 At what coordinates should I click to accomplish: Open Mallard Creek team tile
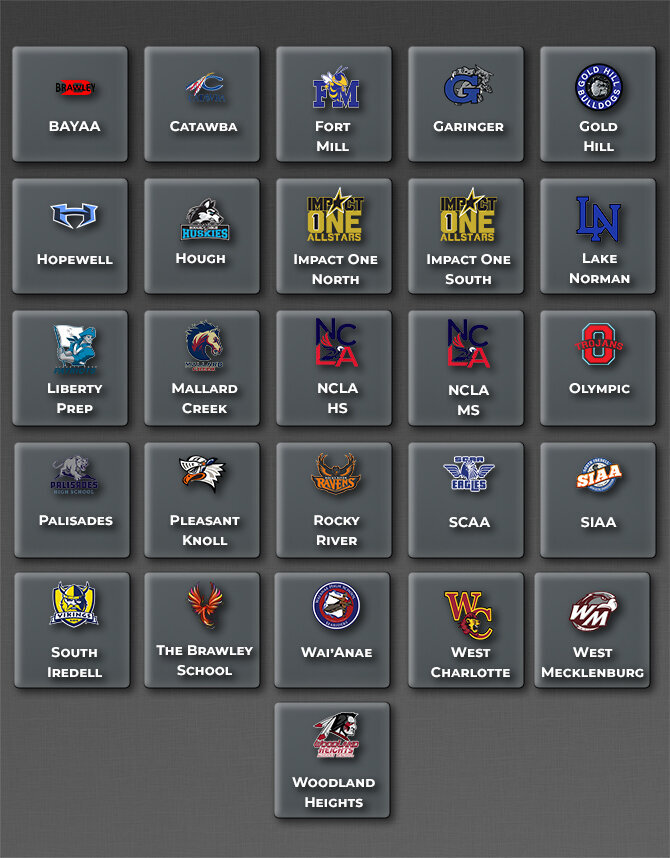202,368
